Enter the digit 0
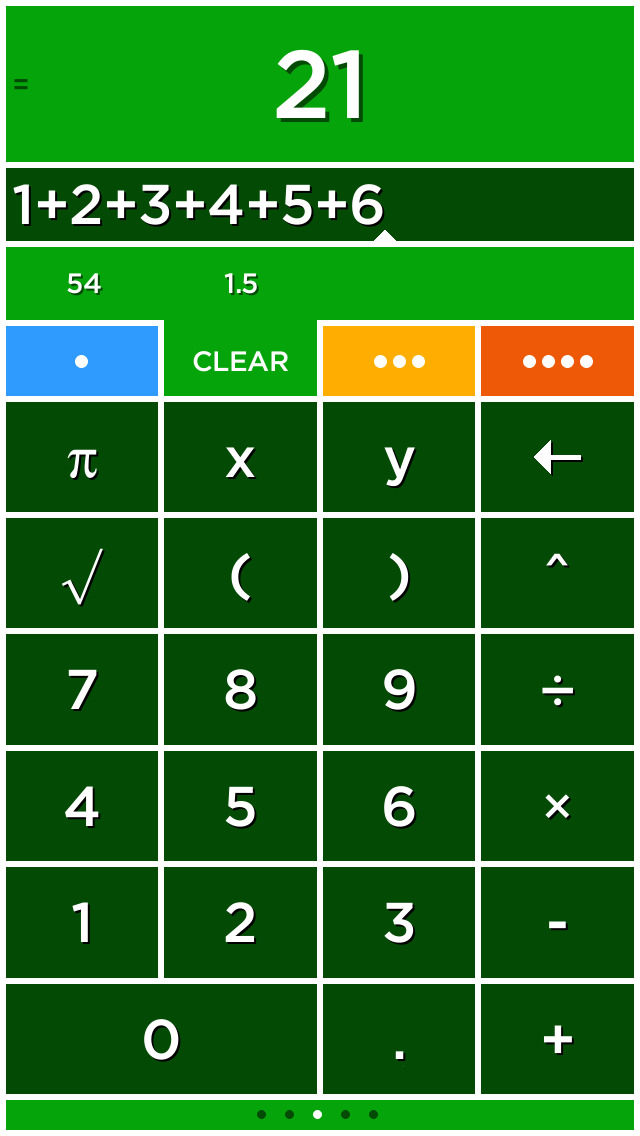 [x=161, y=1039]
